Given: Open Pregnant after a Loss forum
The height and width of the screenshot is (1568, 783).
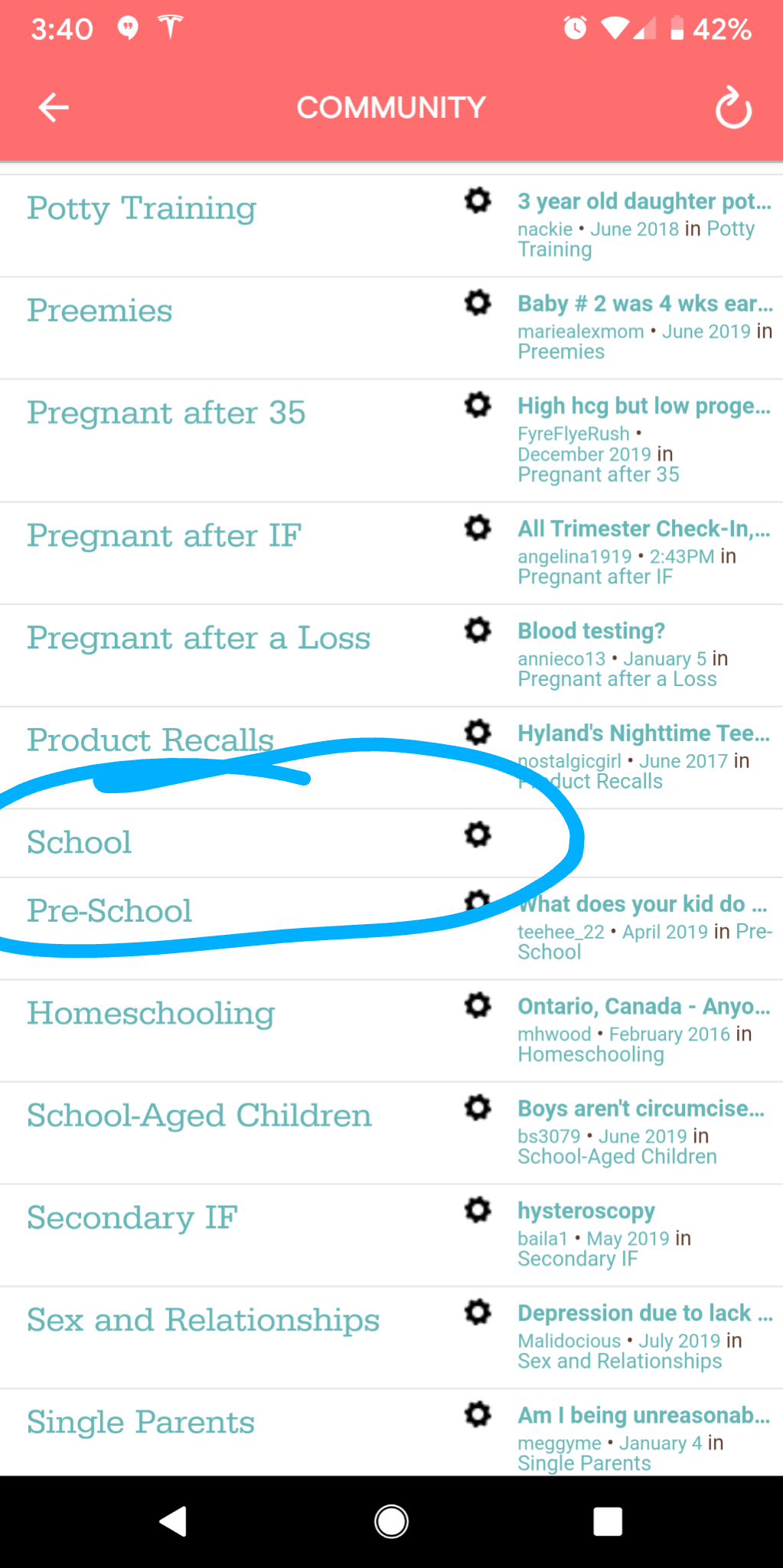Looking at the screenshot, I should (x=198, y=639).
